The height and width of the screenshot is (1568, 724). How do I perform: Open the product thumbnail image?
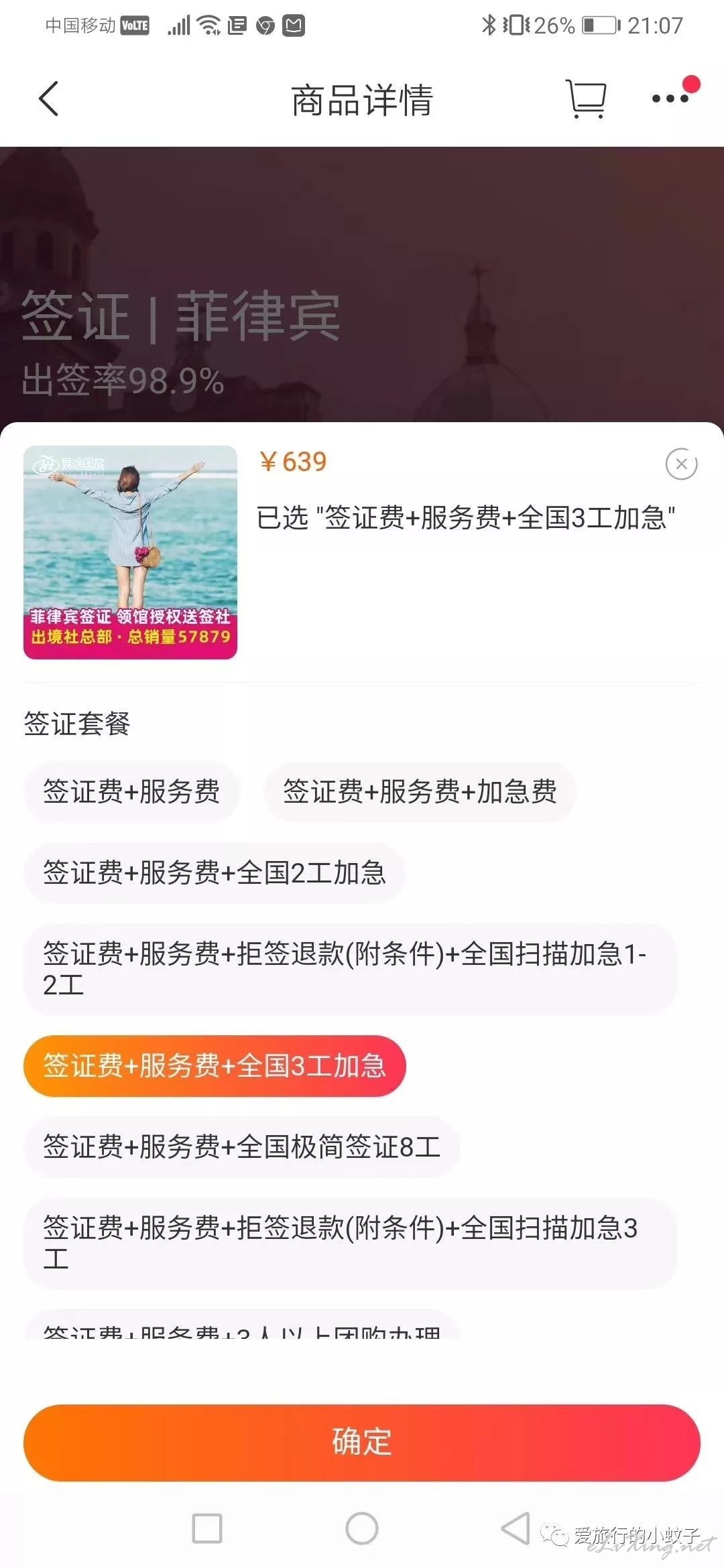tap(131, 552)
